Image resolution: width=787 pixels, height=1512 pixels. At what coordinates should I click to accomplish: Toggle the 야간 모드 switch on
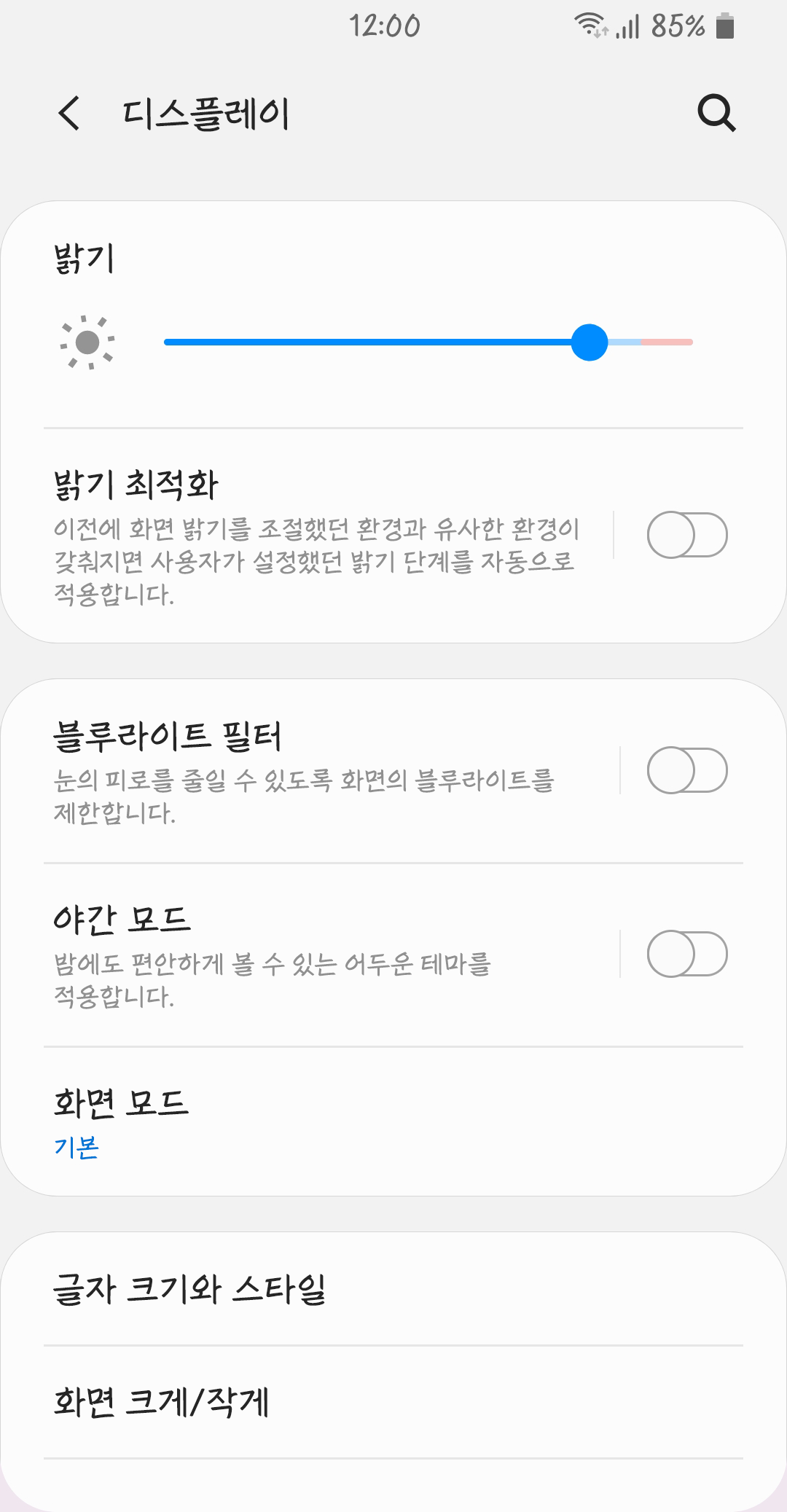click(x=686, y=954)
